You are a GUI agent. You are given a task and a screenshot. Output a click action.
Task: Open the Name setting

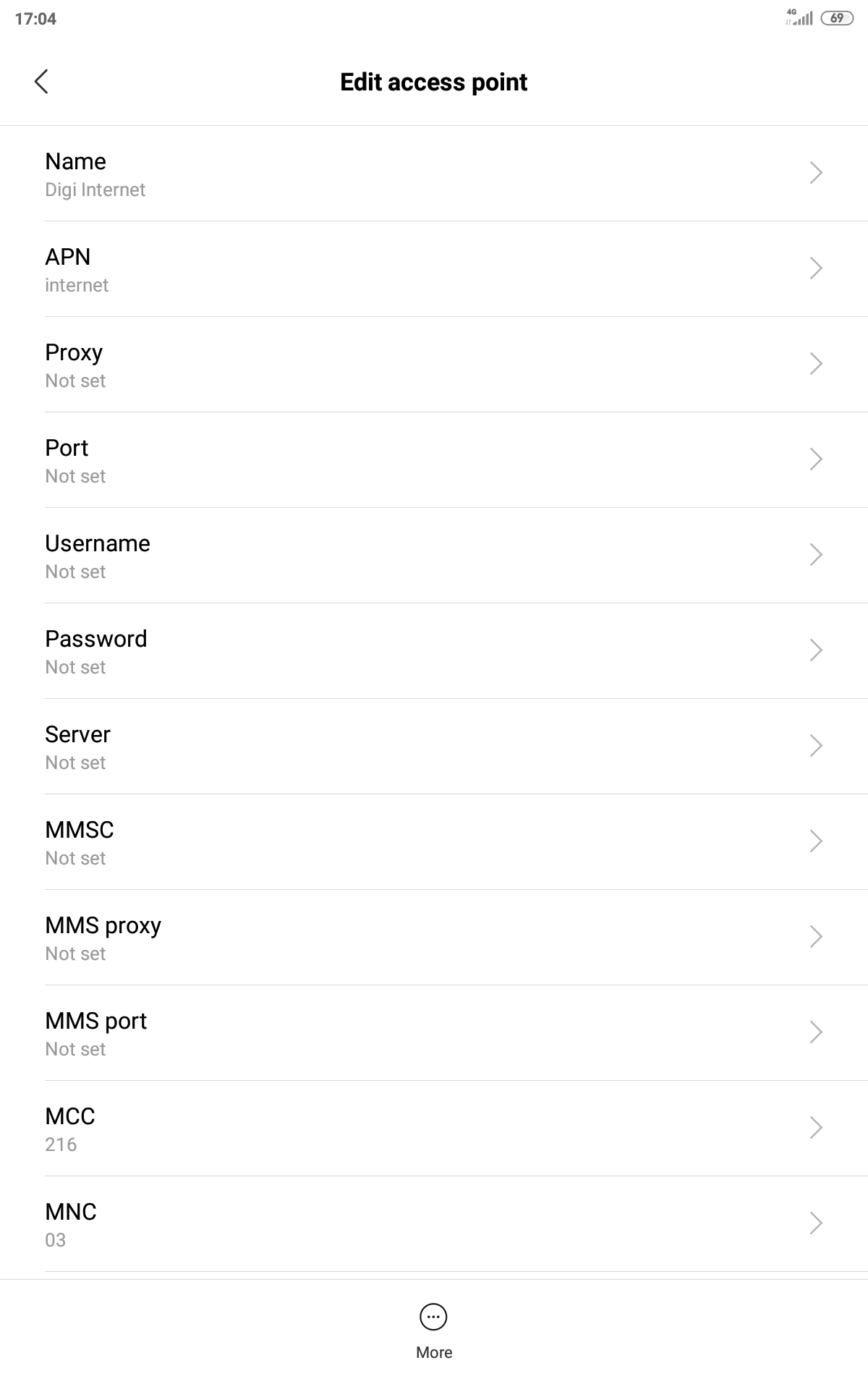[434, 174]
